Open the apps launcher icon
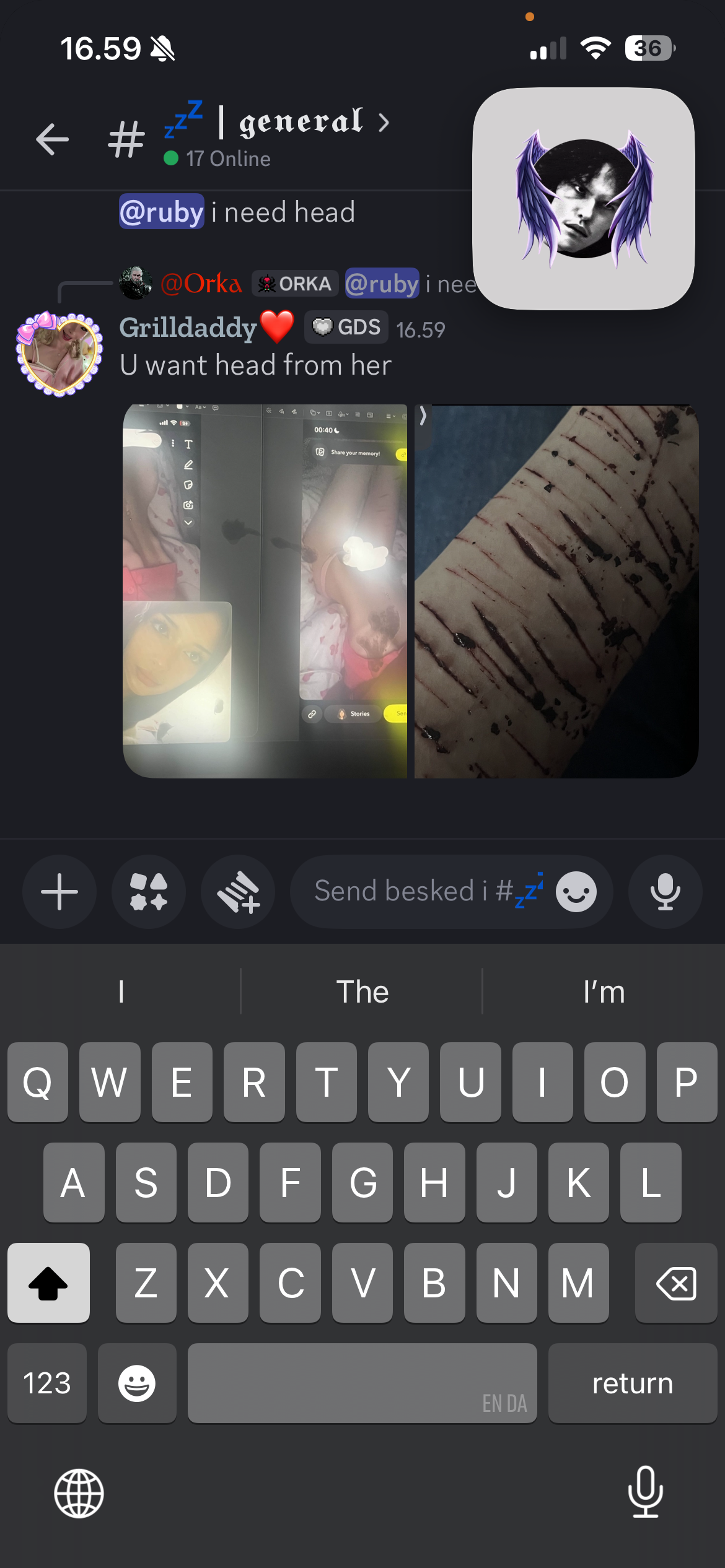 click(x=149, y=892)
